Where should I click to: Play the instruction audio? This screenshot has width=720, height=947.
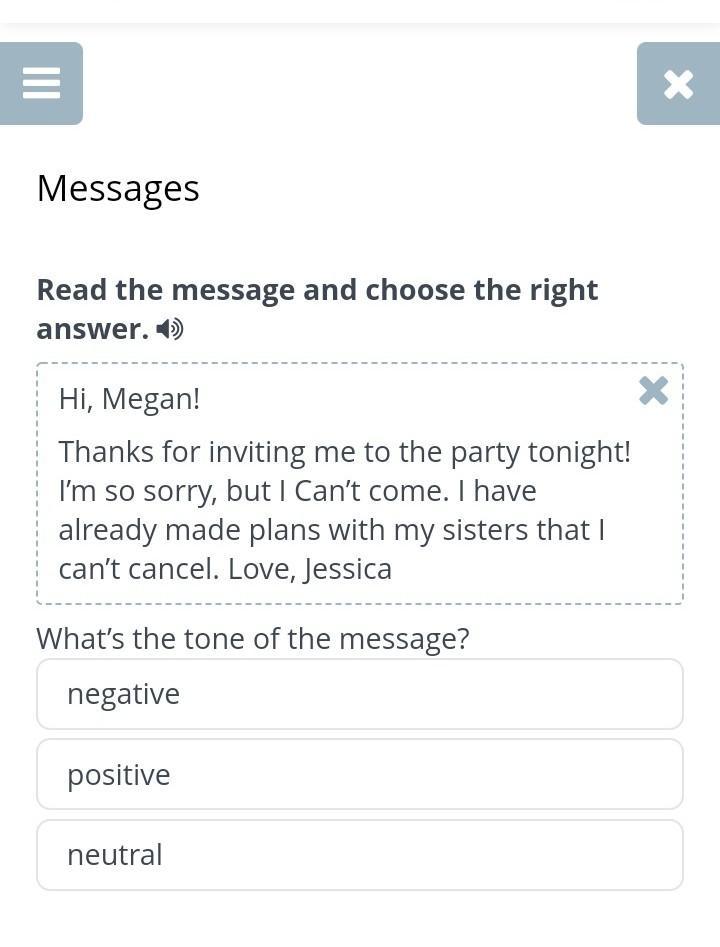click(170, 329)
